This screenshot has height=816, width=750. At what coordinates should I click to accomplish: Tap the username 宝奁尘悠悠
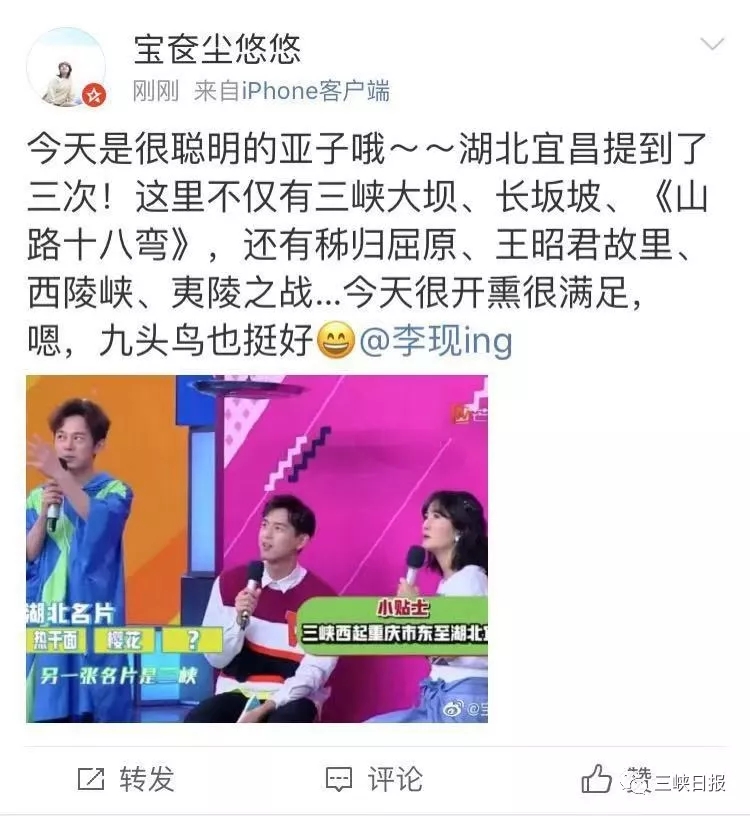tap(217, 47)
